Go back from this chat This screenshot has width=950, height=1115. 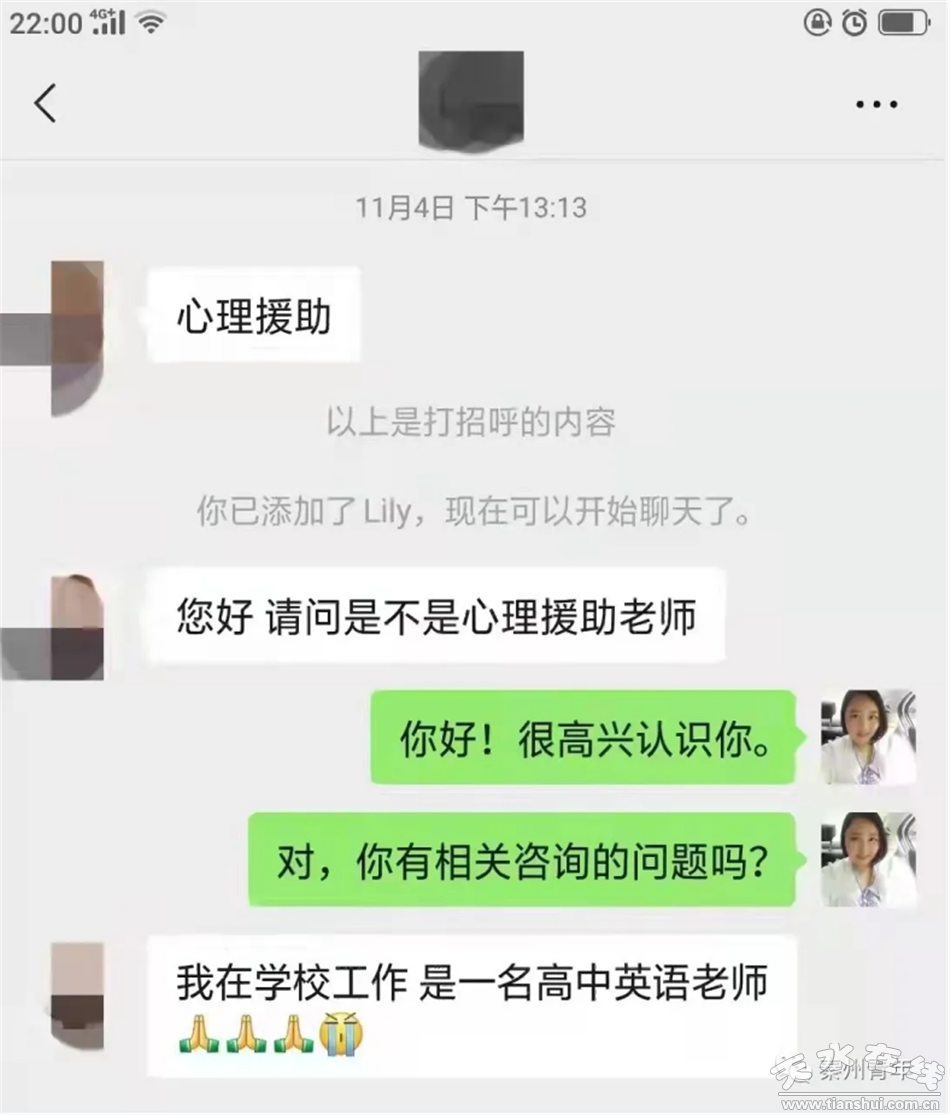click(46, 103)
